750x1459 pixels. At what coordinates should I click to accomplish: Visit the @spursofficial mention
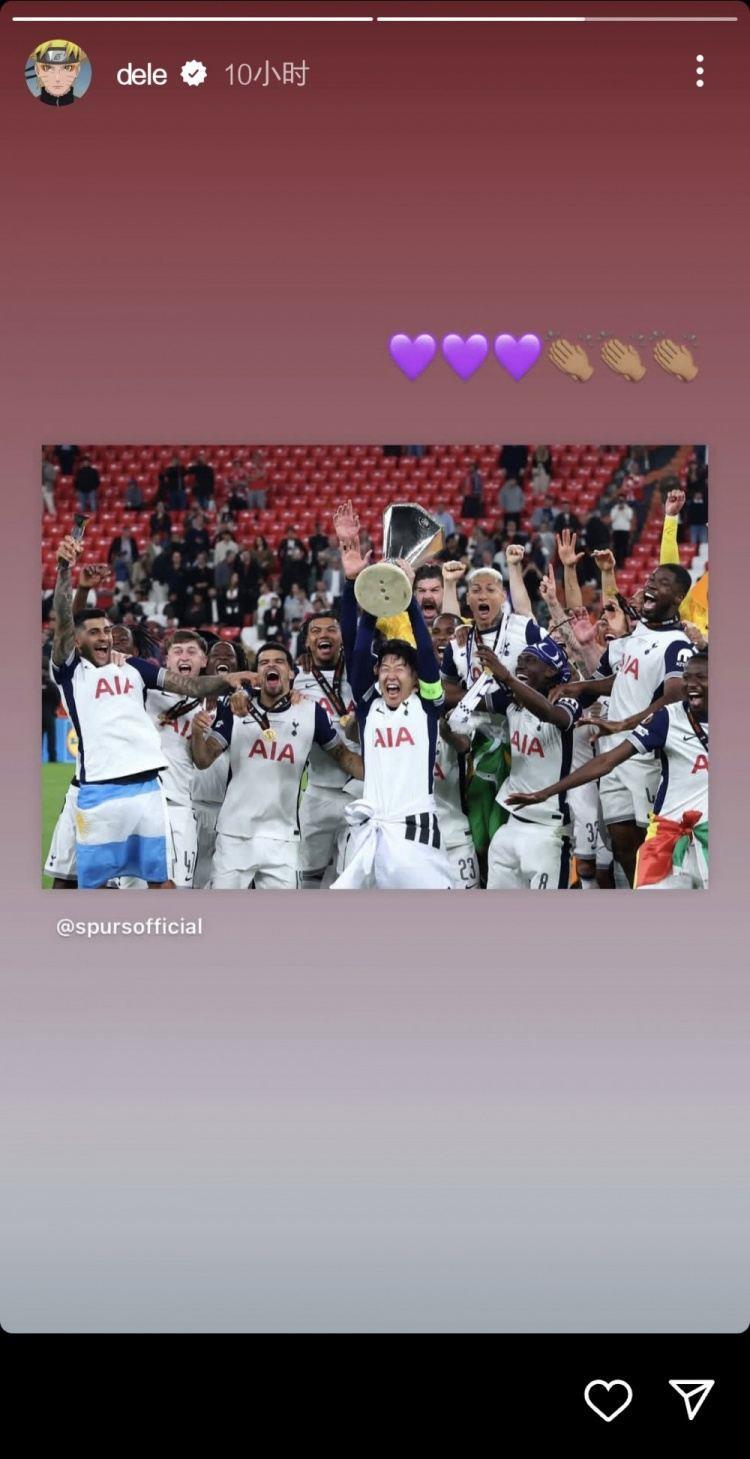click(x=129, y=926)
